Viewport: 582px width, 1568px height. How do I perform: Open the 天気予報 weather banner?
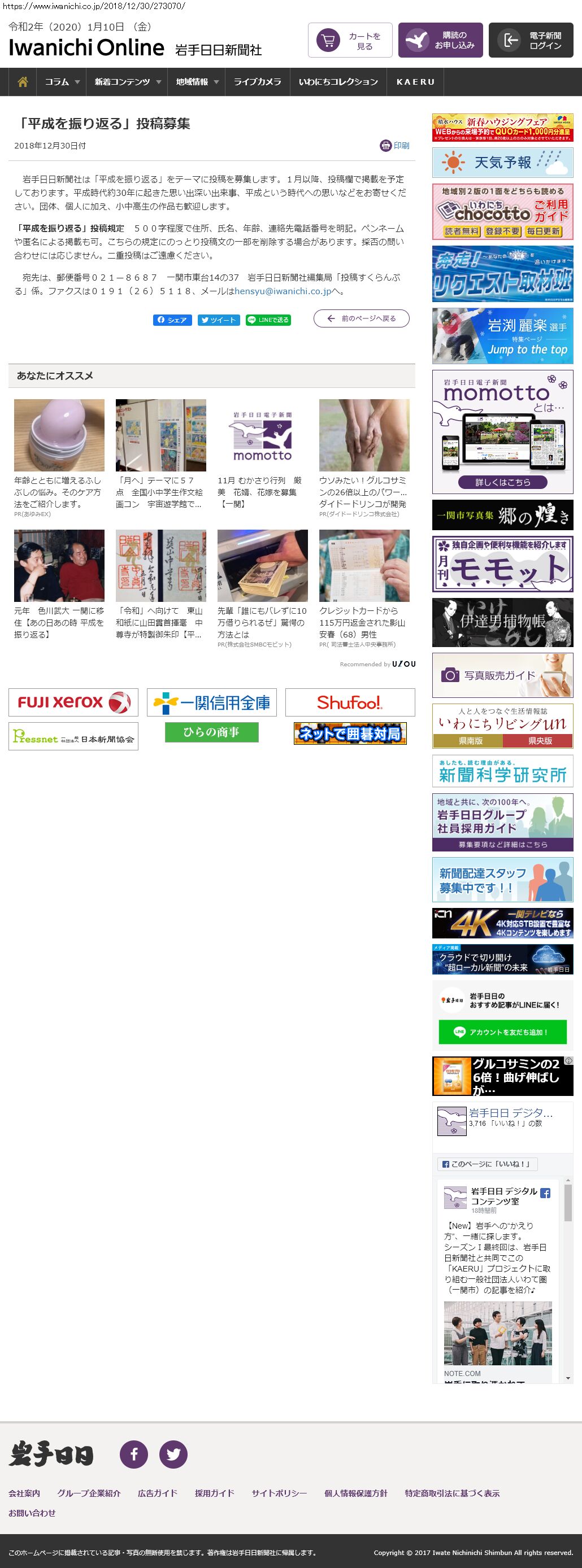pos(502,163)
